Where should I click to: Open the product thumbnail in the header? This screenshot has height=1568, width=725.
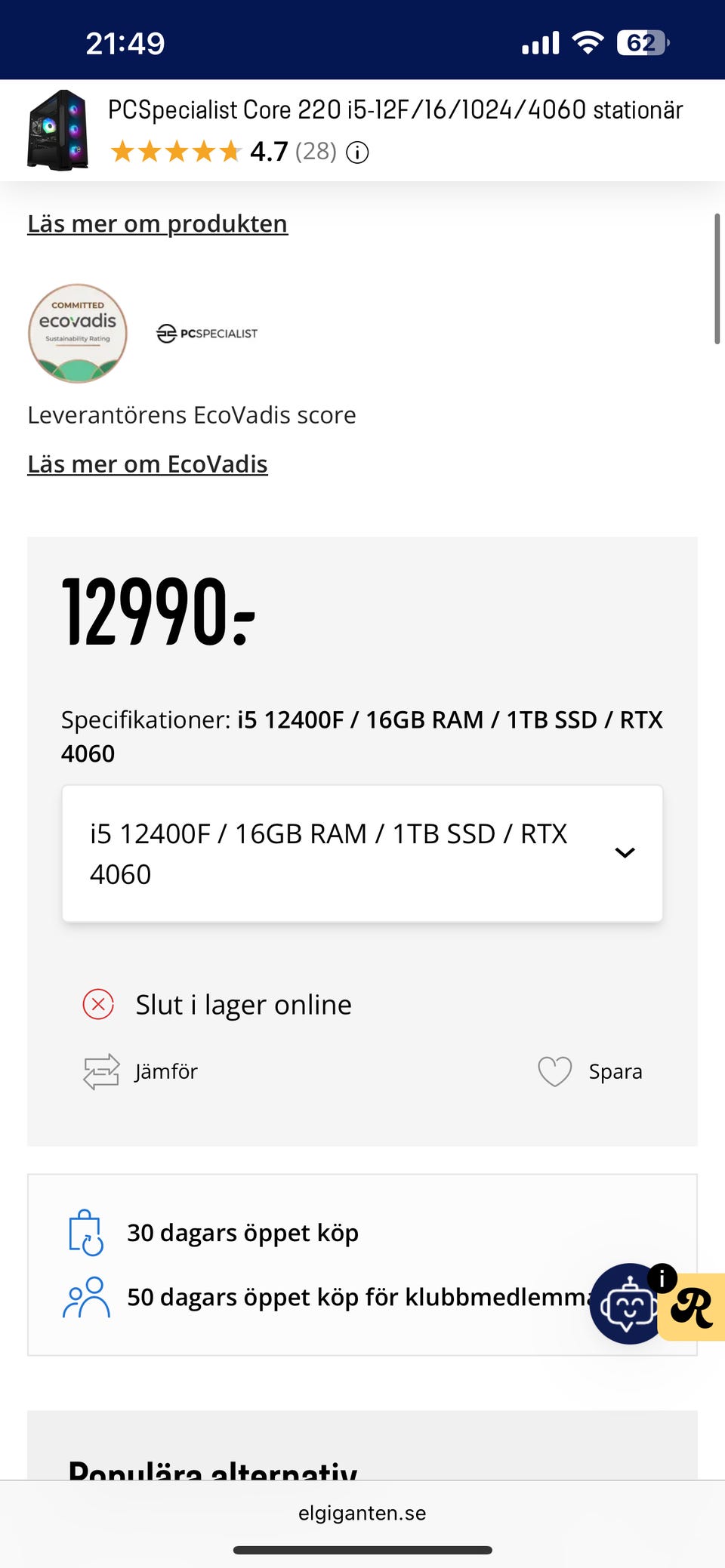(x=58, y=130)
